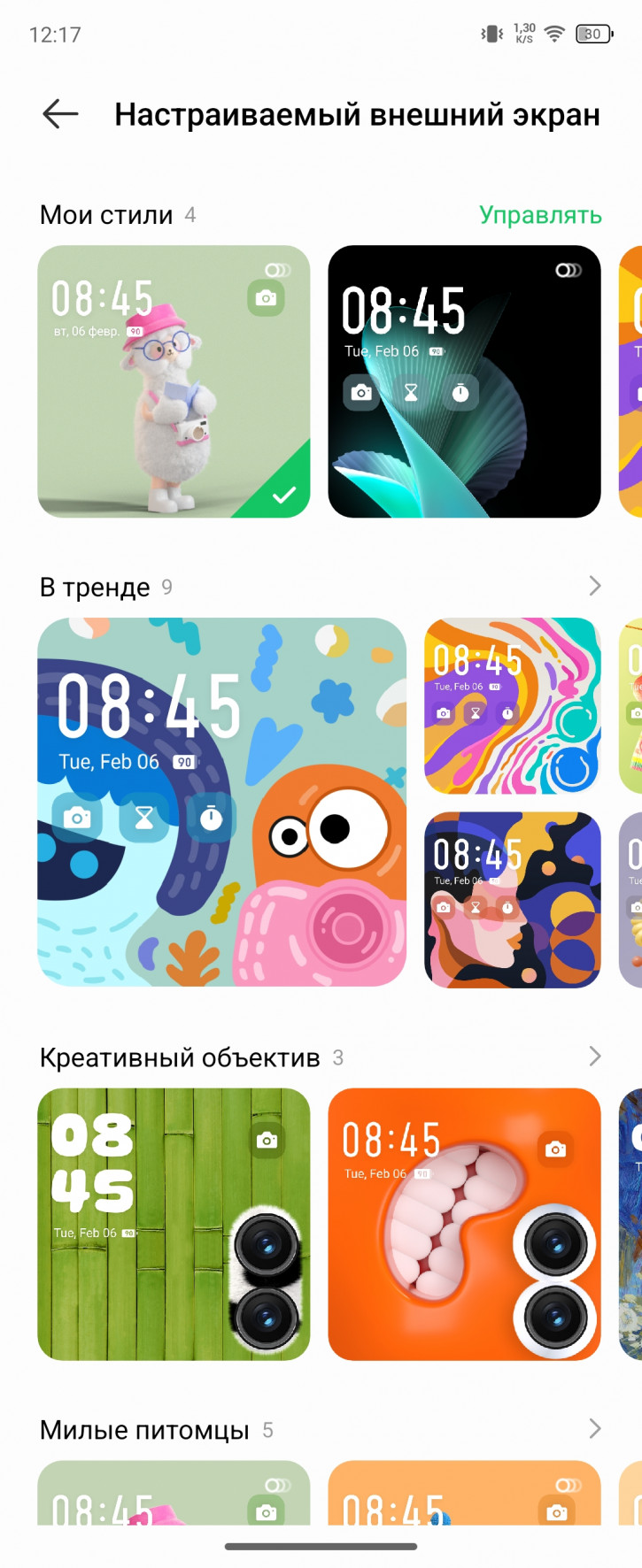Tap Управлять to manage my styles
Viewport: 642px width, 1568px height.
click(540, 215)
